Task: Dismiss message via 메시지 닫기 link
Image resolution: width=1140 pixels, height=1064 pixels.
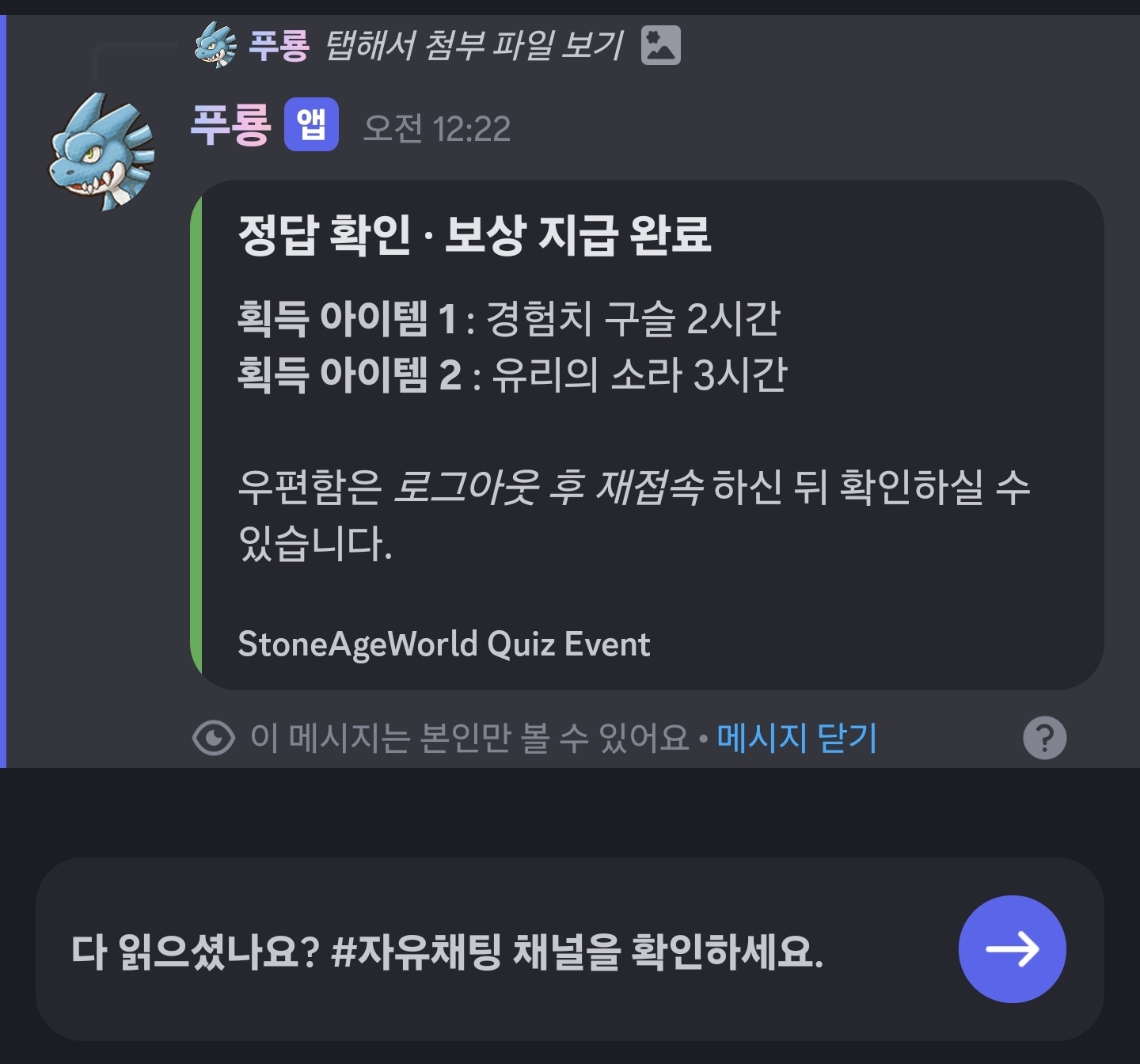Action: (796, 738)
